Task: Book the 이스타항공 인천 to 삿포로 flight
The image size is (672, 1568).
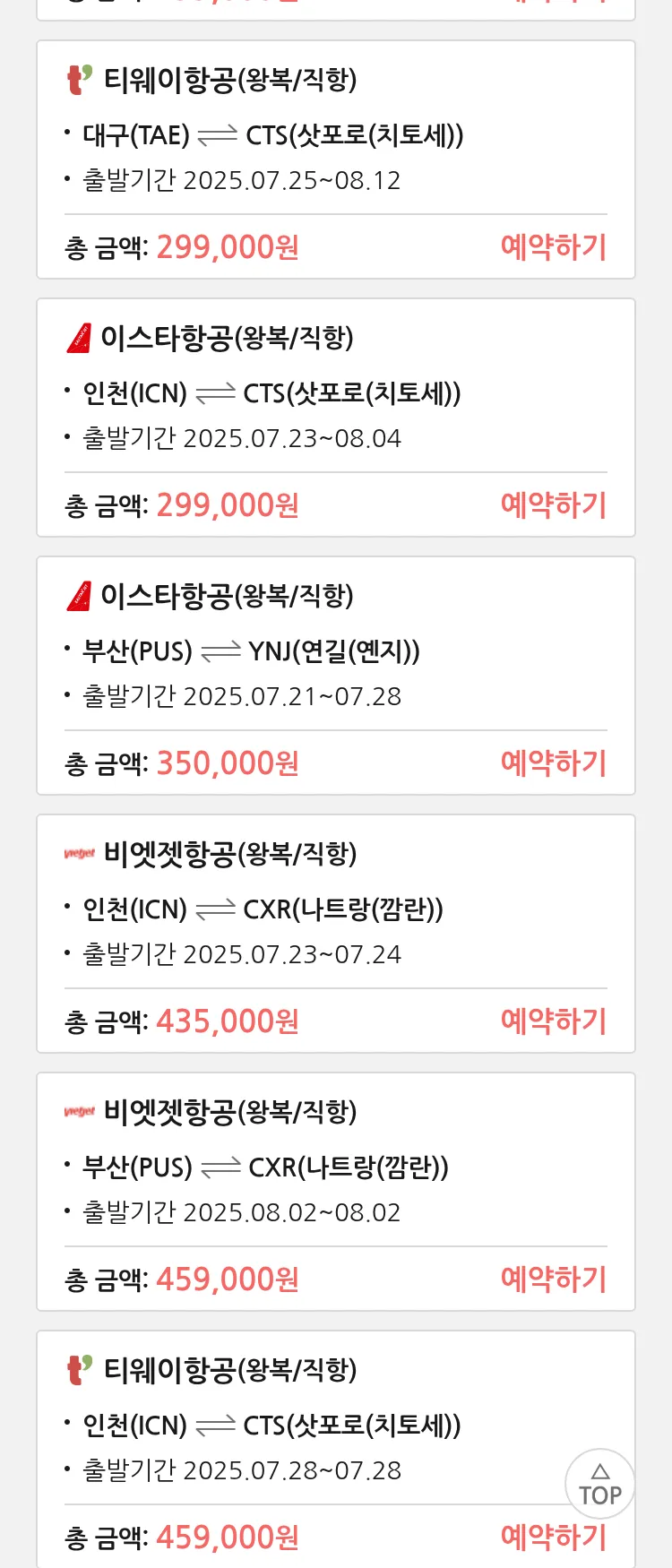Action: click(553, 505)
